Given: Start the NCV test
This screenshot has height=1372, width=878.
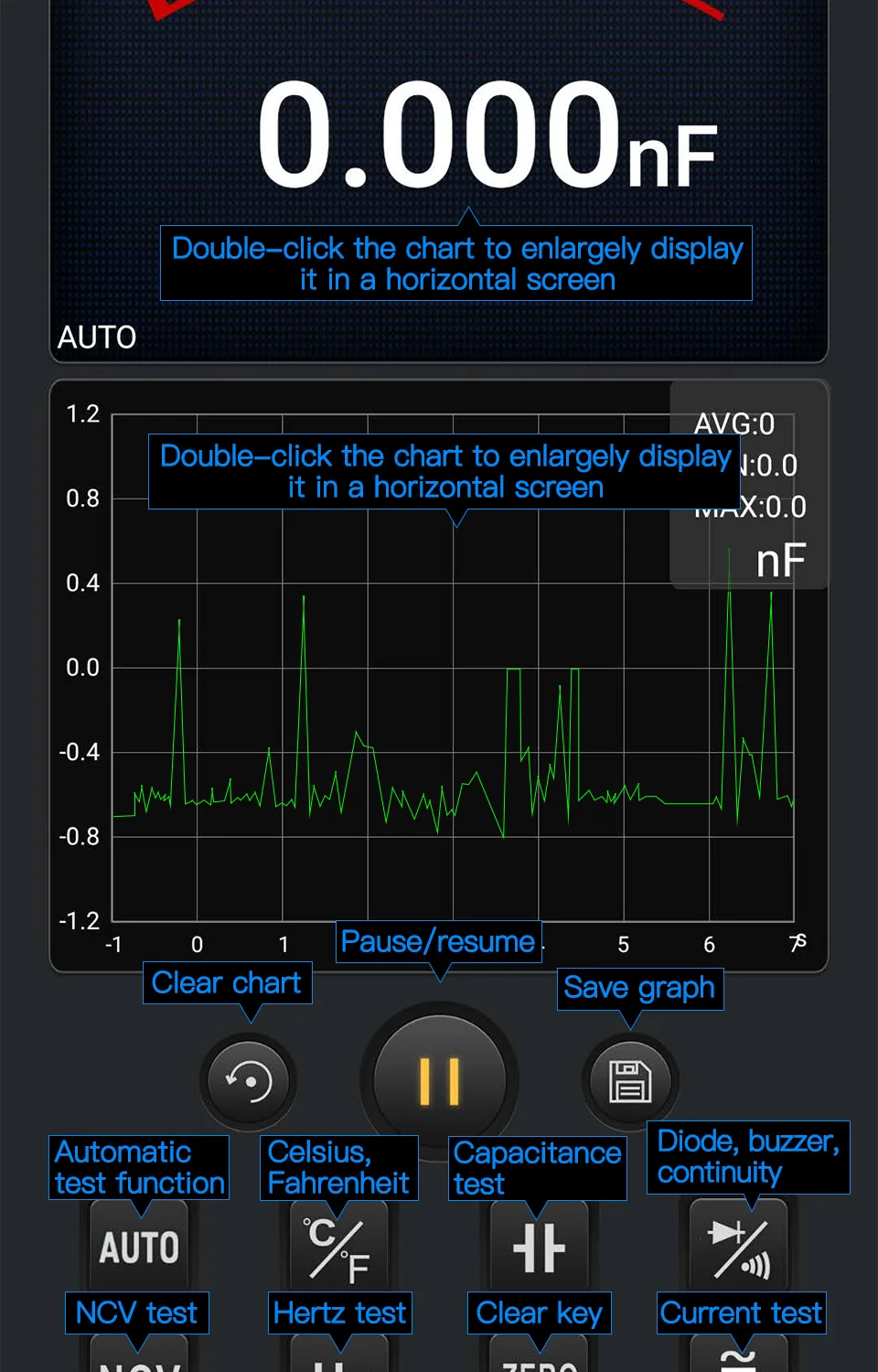Looking at the screenshot, I should click(137, 1360).
